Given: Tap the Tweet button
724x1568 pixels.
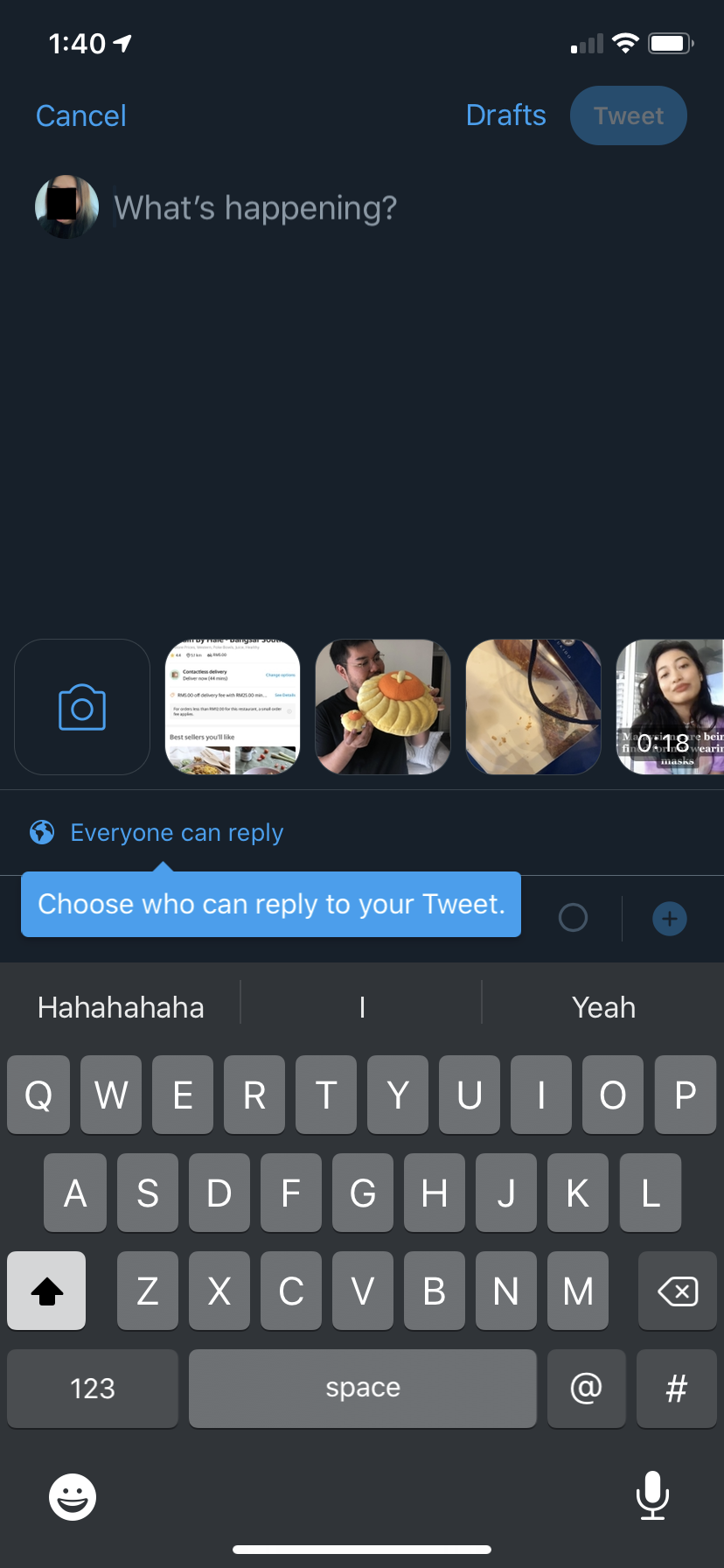Looking at the screenshot, I should tap(628, 115).
